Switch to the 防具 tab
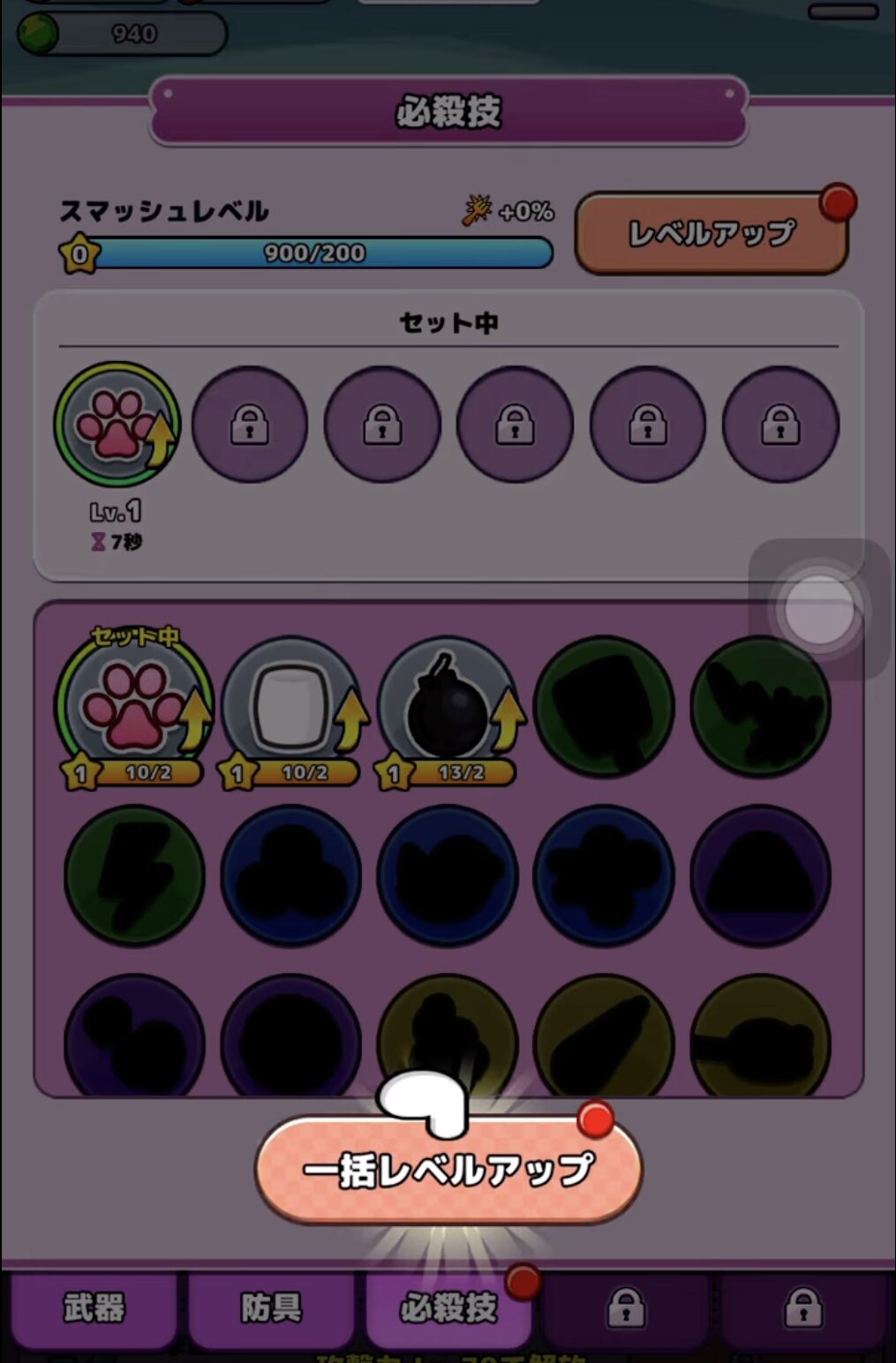The height and width of the screenshot is (1363, 896). pyautogui.click(x=271, y=1308)
